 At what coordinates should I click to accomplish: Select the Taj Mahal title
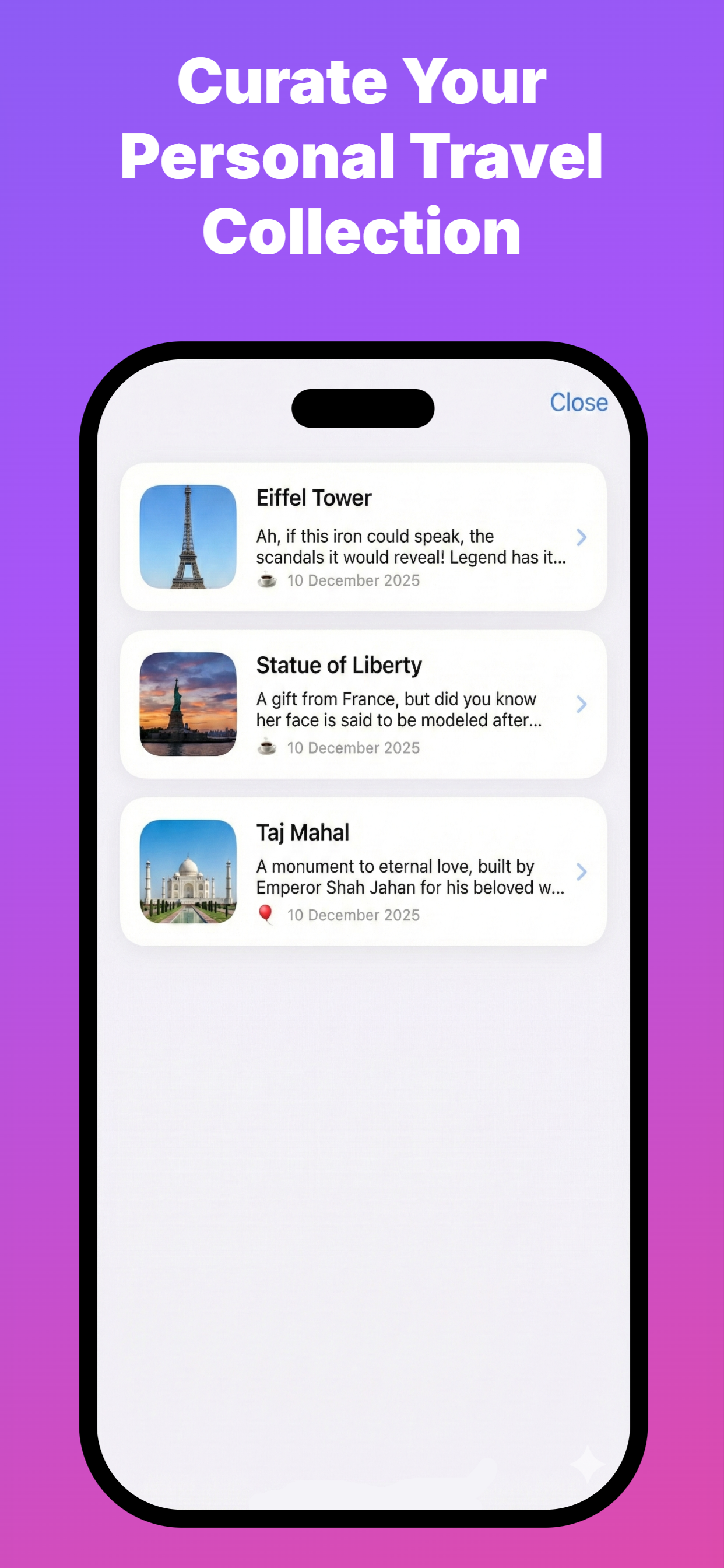pos(302,832)
